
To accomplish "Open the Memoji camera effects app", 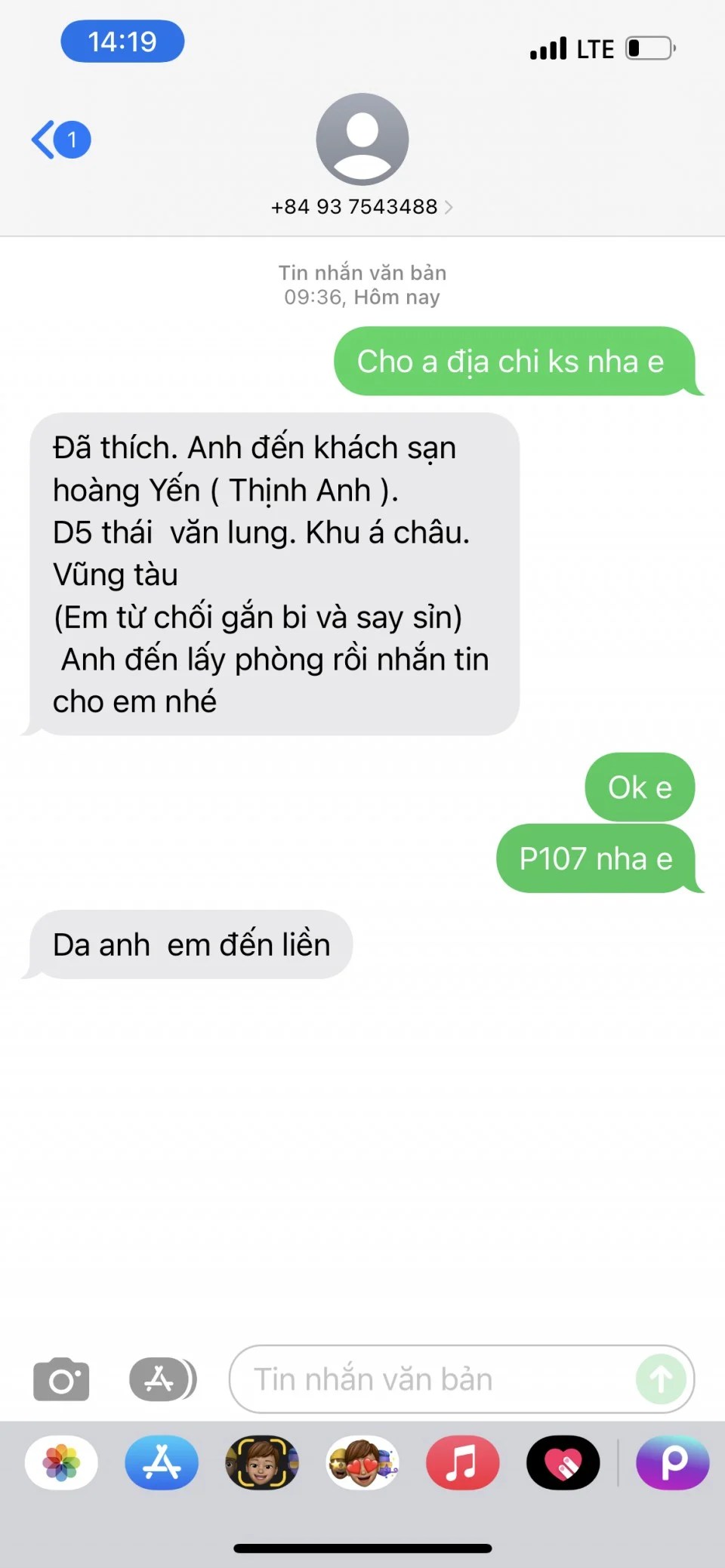I will (x=262, y=1462).
